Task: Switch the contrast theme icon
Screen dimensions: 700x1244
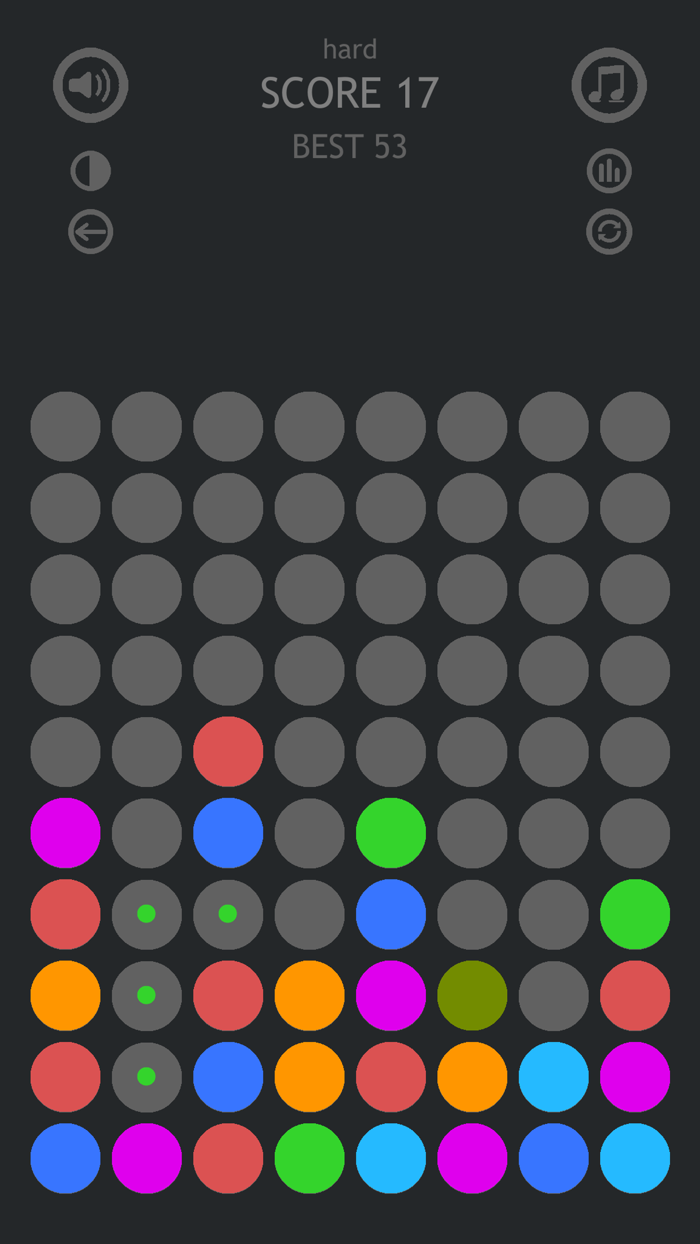Action: 90,172
